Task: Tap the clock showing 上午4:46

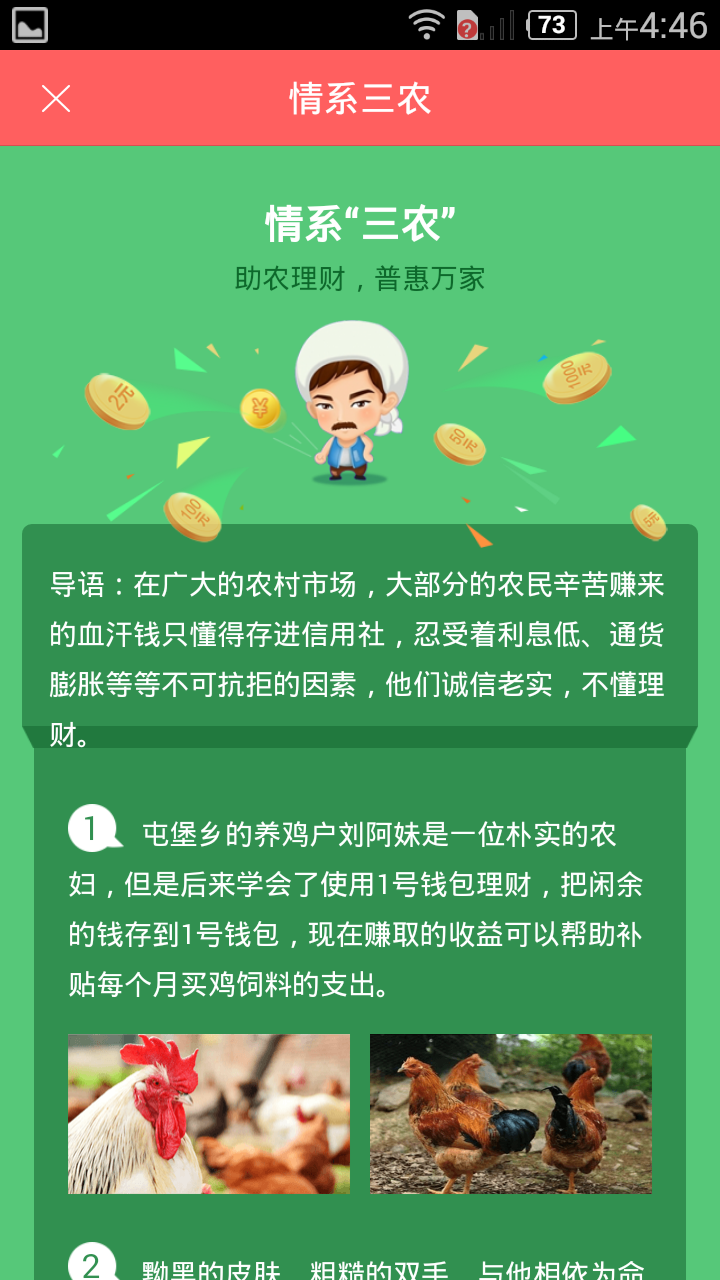Action: [649, 25]
